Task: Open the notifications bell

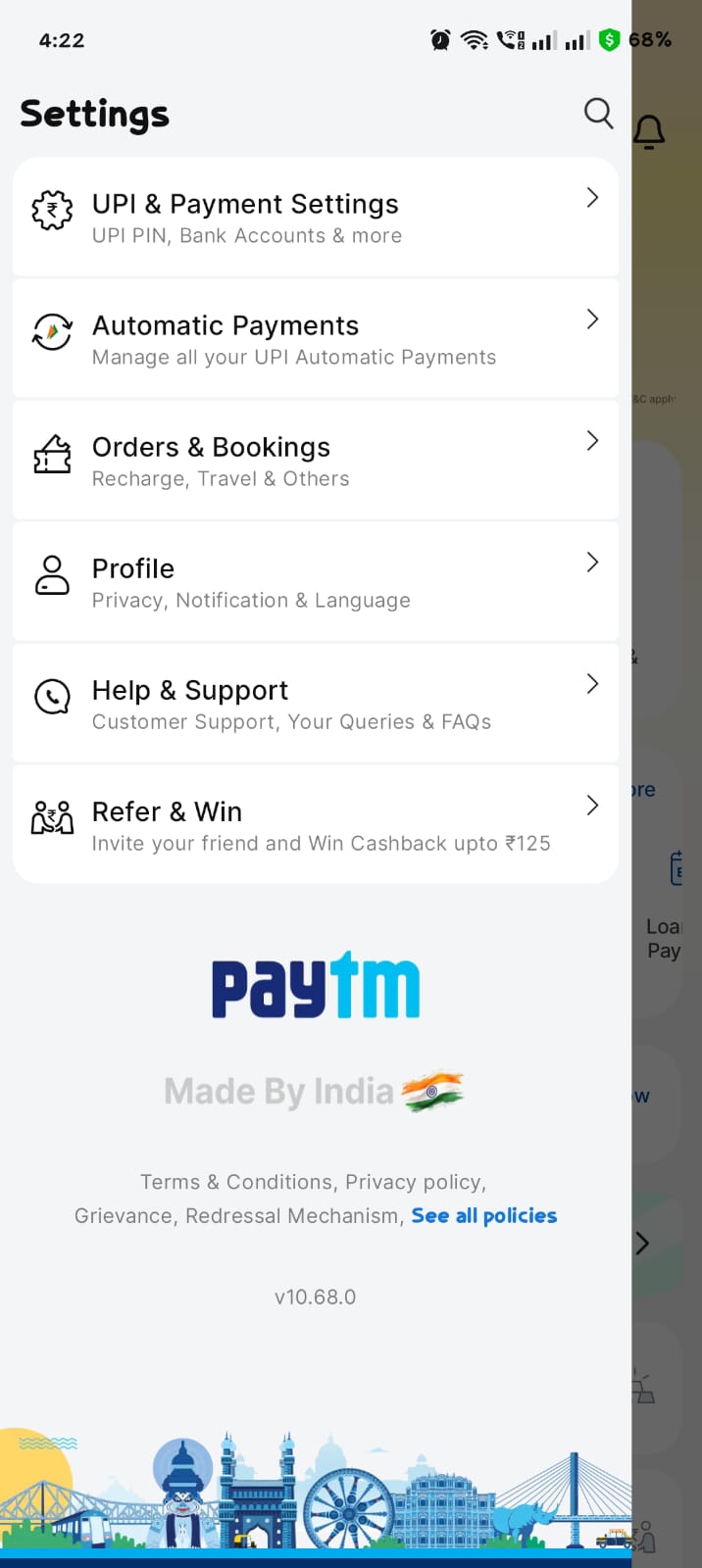Action: pyautogui.click(x=649, y=131)
